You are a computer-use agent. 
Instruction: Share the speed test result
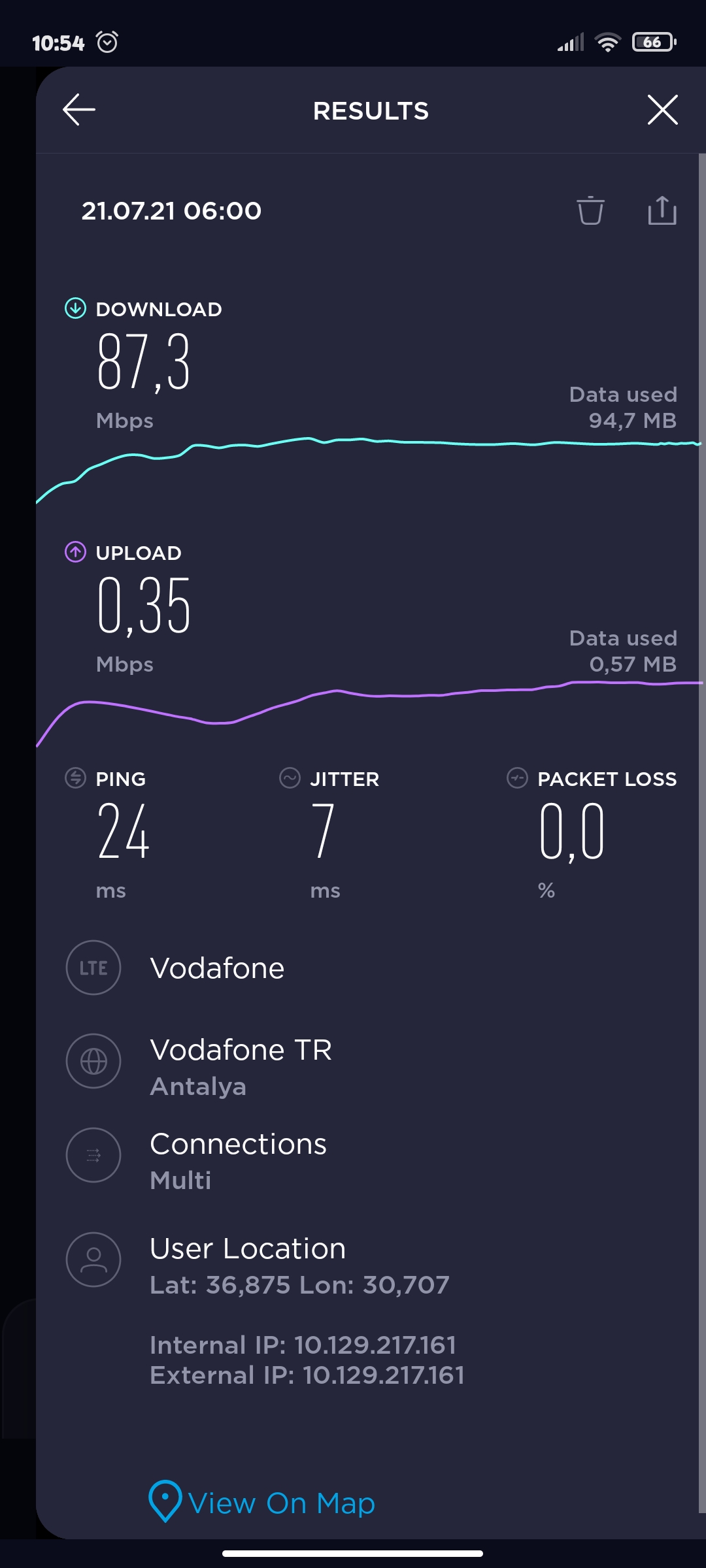coord(662,210)
